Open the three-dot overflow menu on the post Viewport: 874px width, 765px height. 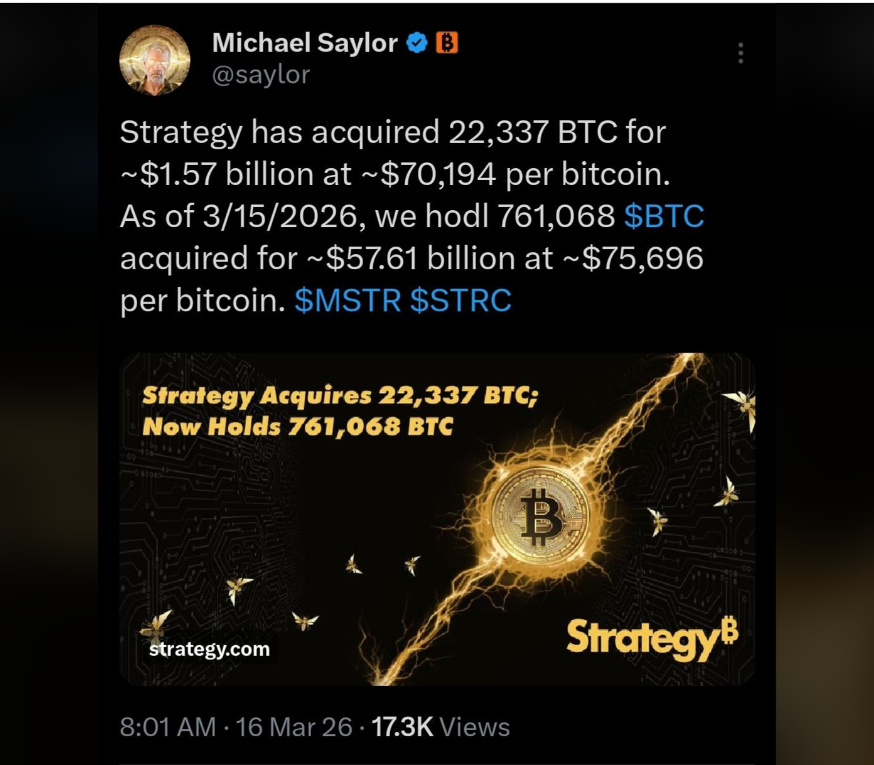click(741, 53)
